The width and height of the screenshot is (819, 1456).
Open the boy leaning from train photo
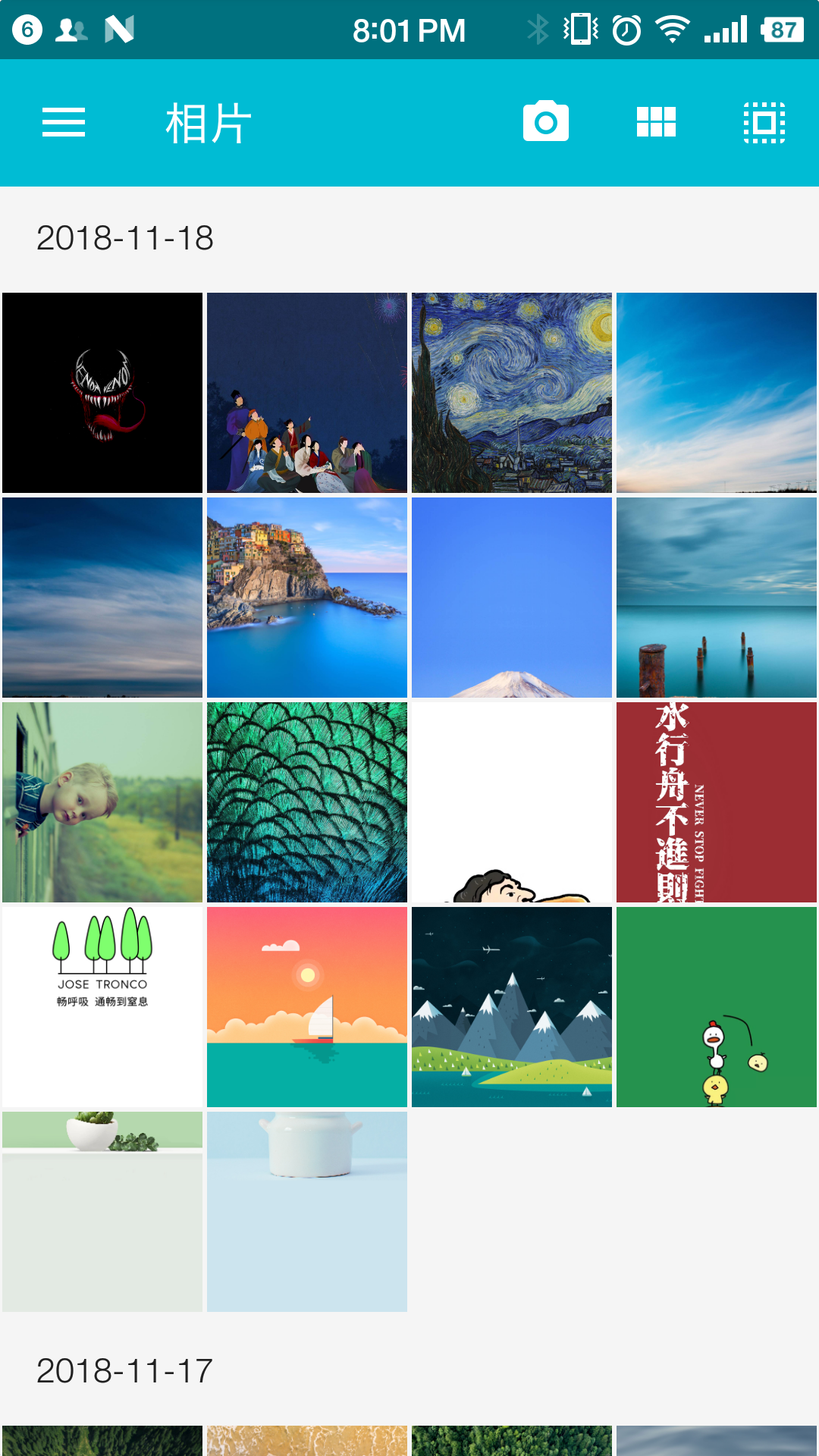[x=102, y=802]
